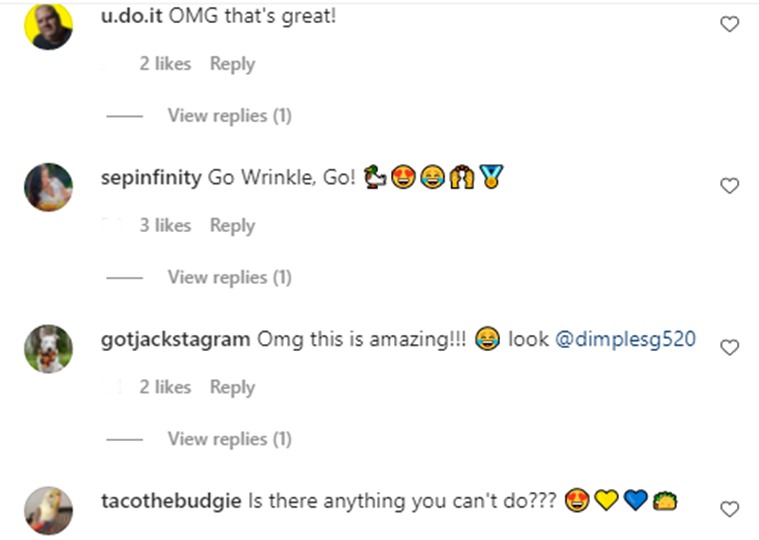Open sepinfinity's profile picture
Screen dimensions: 759x540
48,187
